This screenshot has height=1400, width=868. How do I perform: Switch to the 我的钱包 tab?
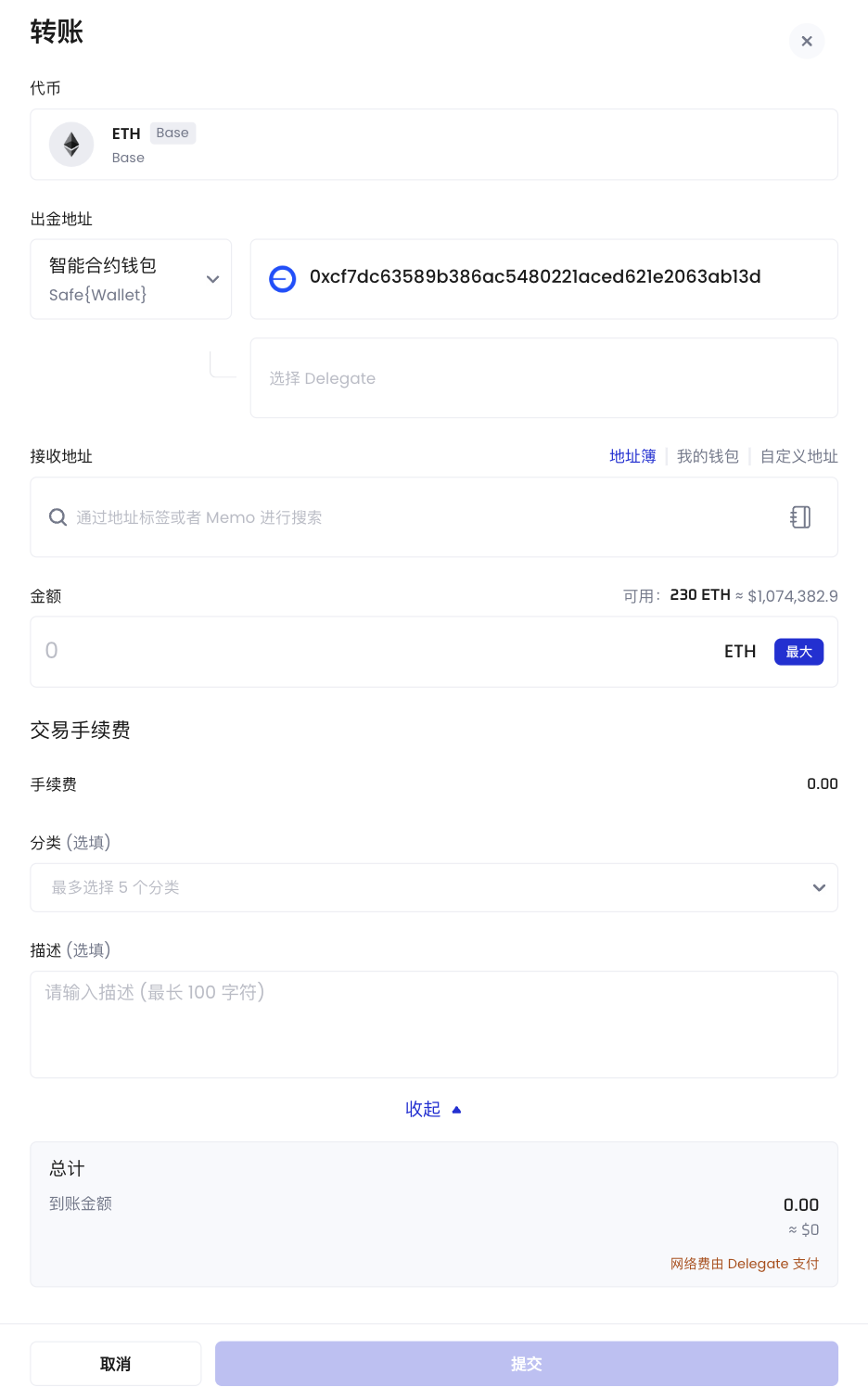708,456
